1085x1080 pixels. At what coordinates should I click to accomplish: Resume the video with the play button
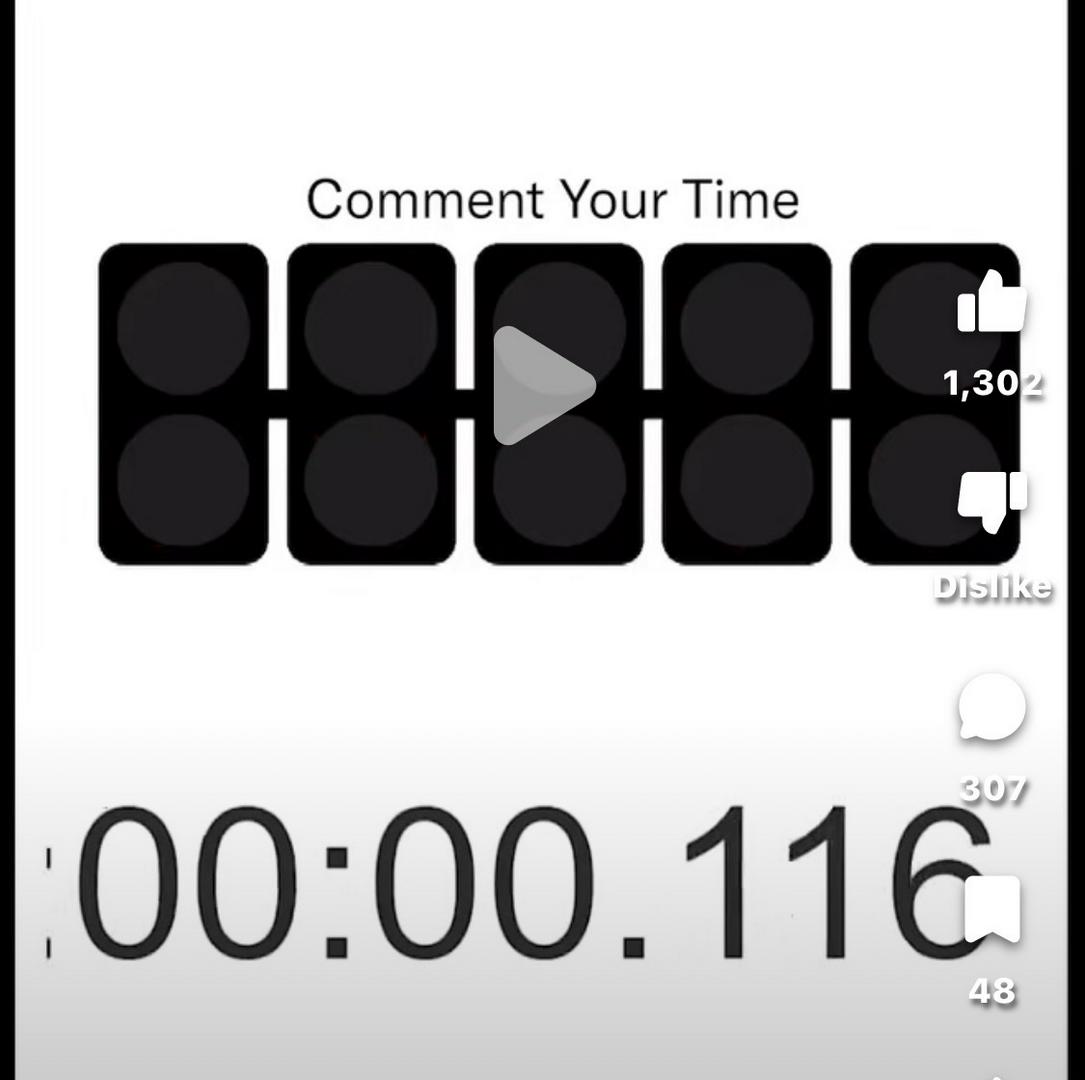pyautogui.click(x=541, y=385)
